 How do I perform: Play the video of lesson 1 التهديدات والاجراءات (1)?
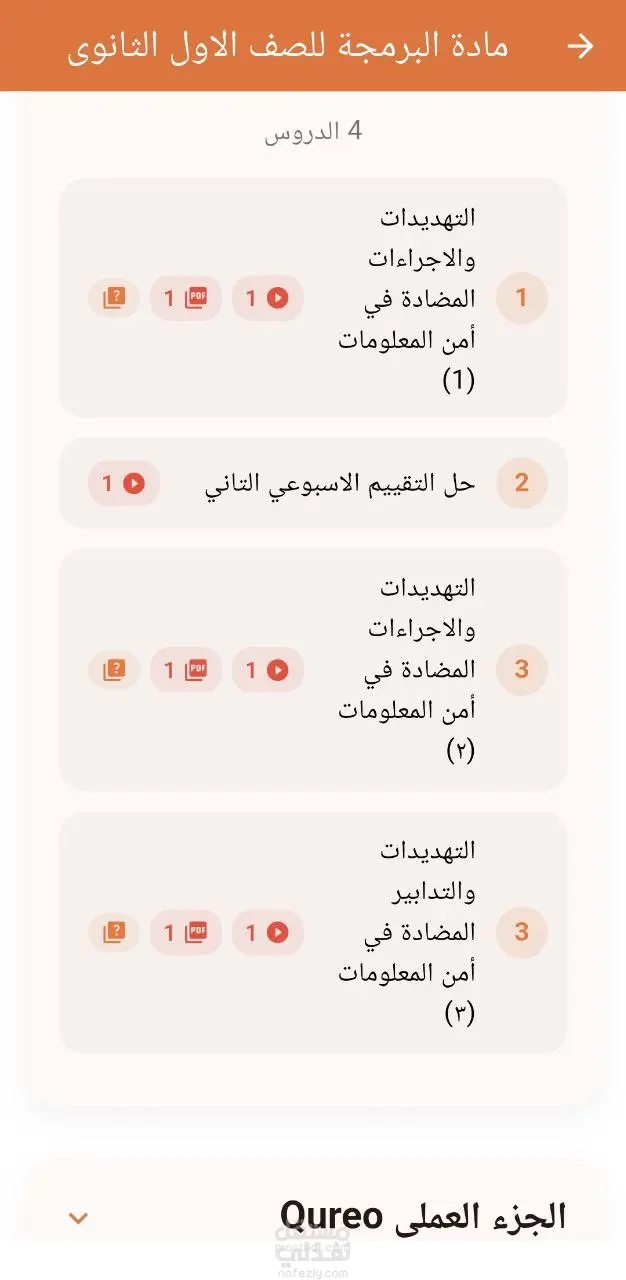(x=268, y=298)
